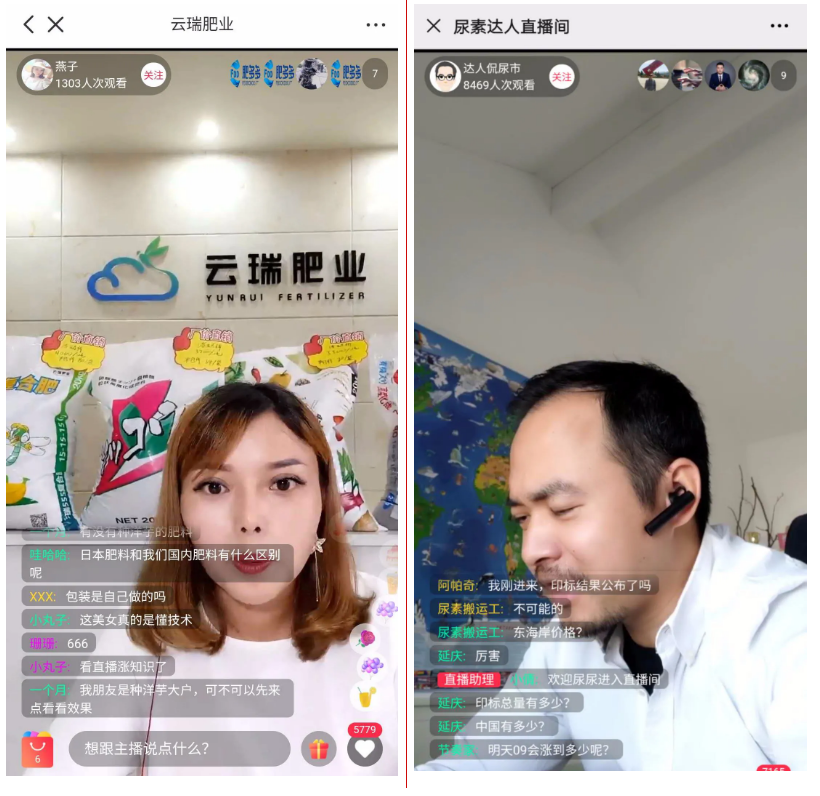Open 达人侃尿市's profile avatar
The width and height of the screenshot is (820, 796).
tap(445, 77)
